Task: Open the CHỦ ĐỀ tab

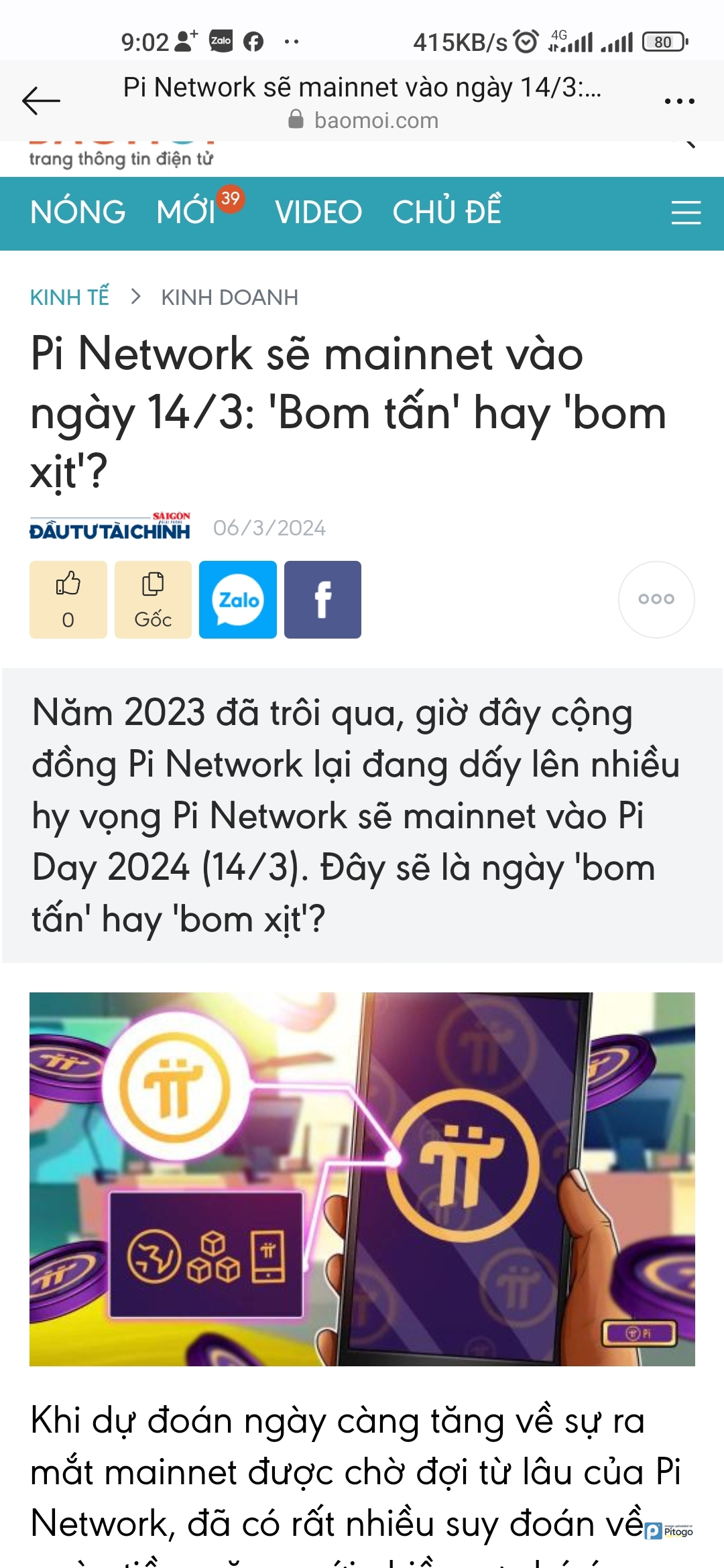Action: click(446, 212)
